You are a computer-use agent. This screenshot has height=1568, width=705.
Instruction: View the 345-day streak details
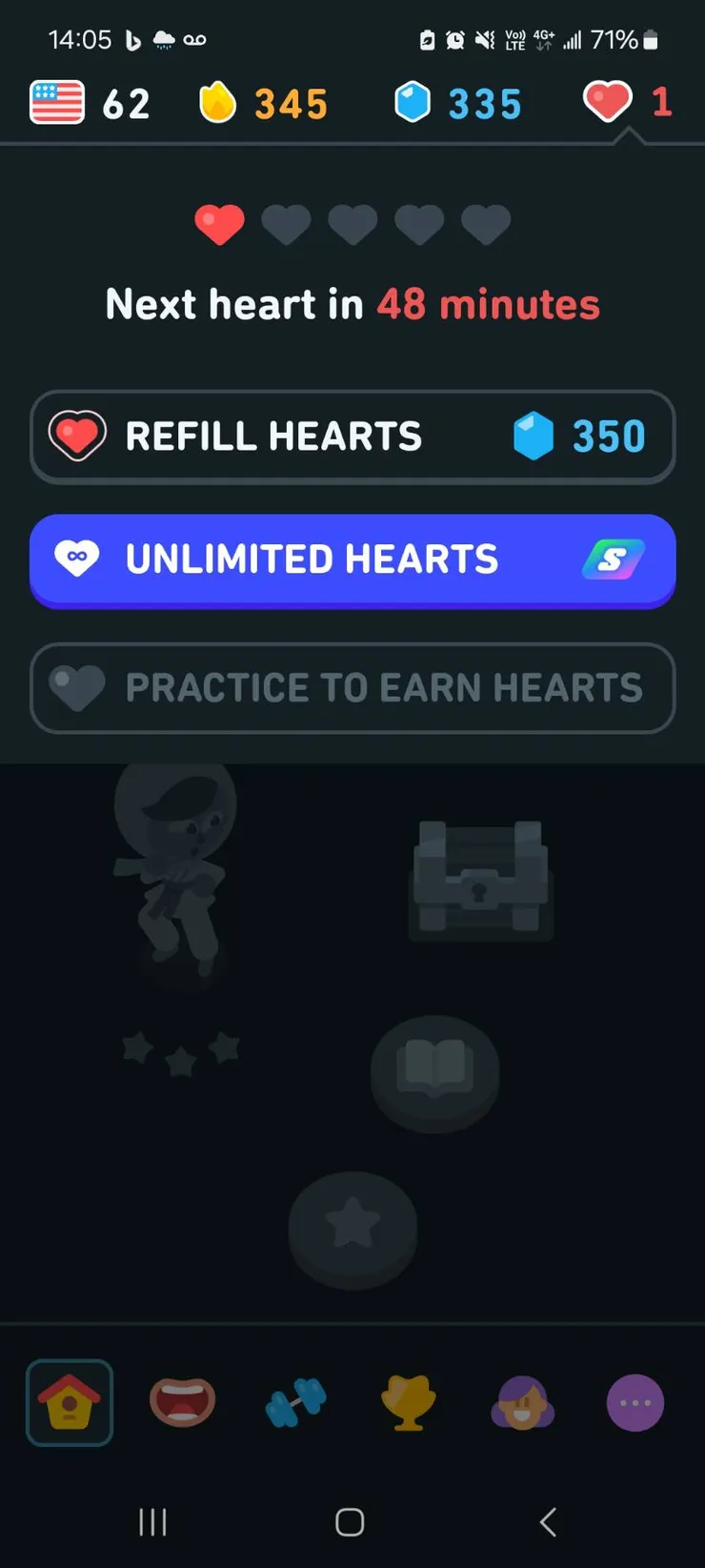264,103
